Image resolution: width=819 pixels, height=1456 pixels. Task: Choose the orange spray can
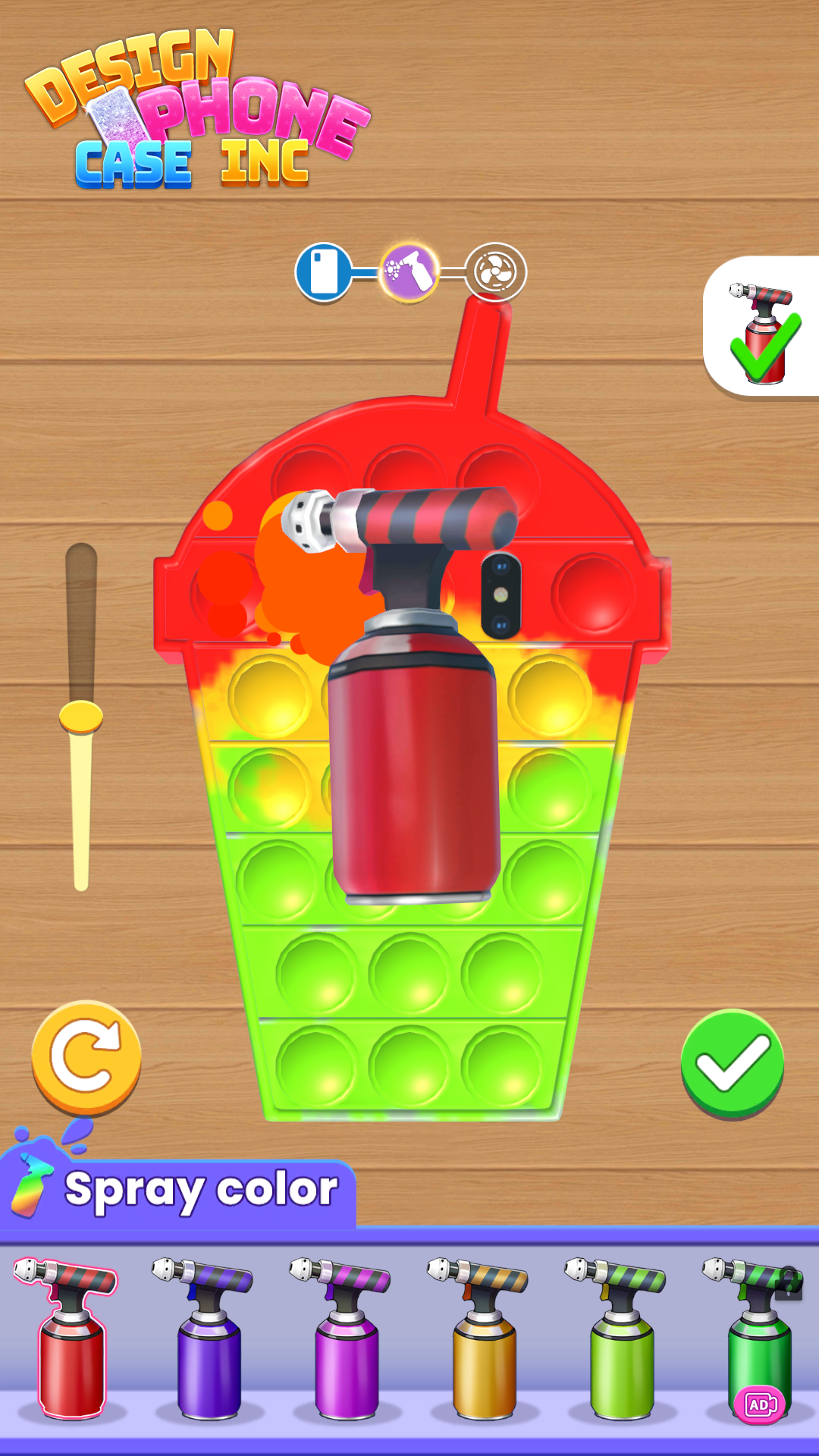coord(483,1338)
